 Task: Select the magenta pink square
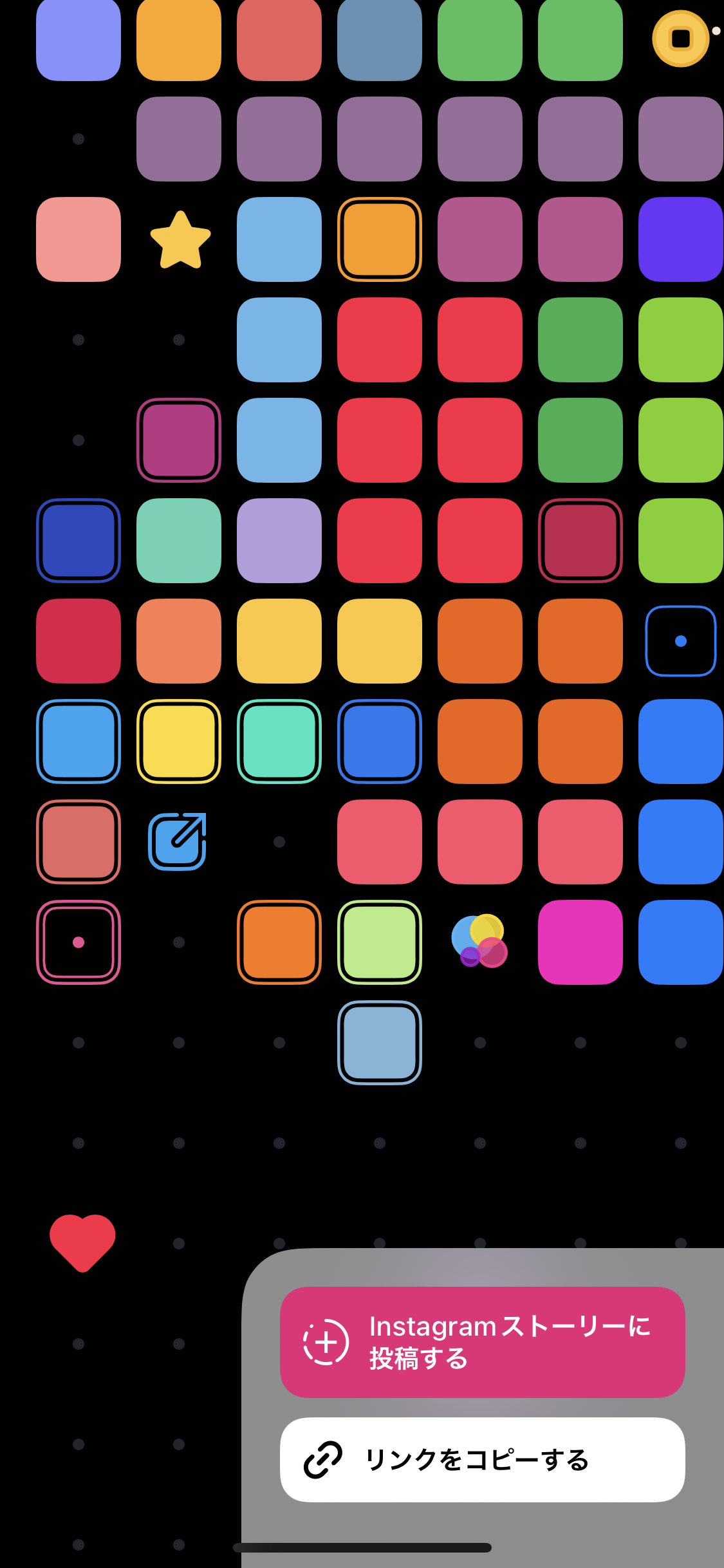[580, 942]
